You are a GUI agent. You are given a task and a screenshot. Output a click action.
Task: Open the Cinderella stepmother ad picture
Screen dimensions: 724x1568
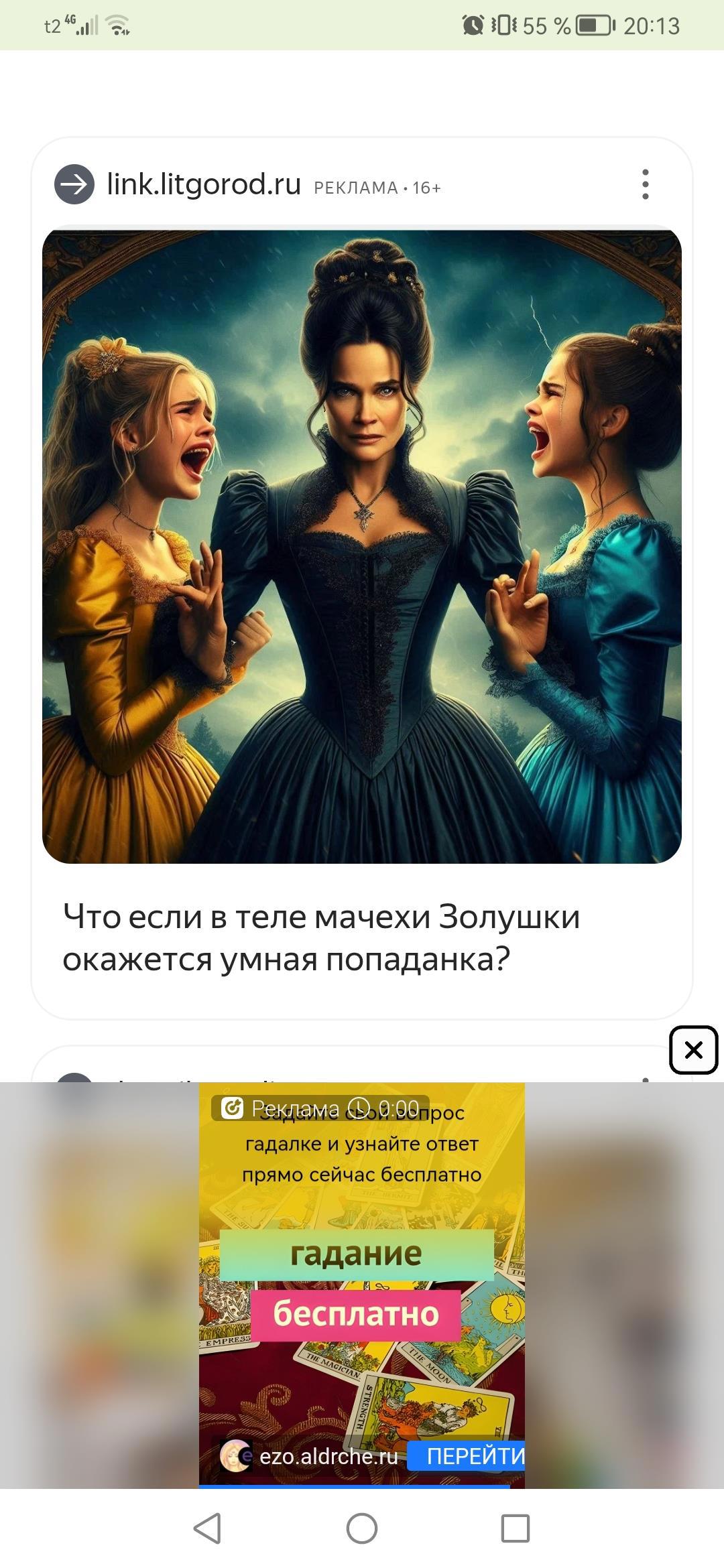point(362,546)
